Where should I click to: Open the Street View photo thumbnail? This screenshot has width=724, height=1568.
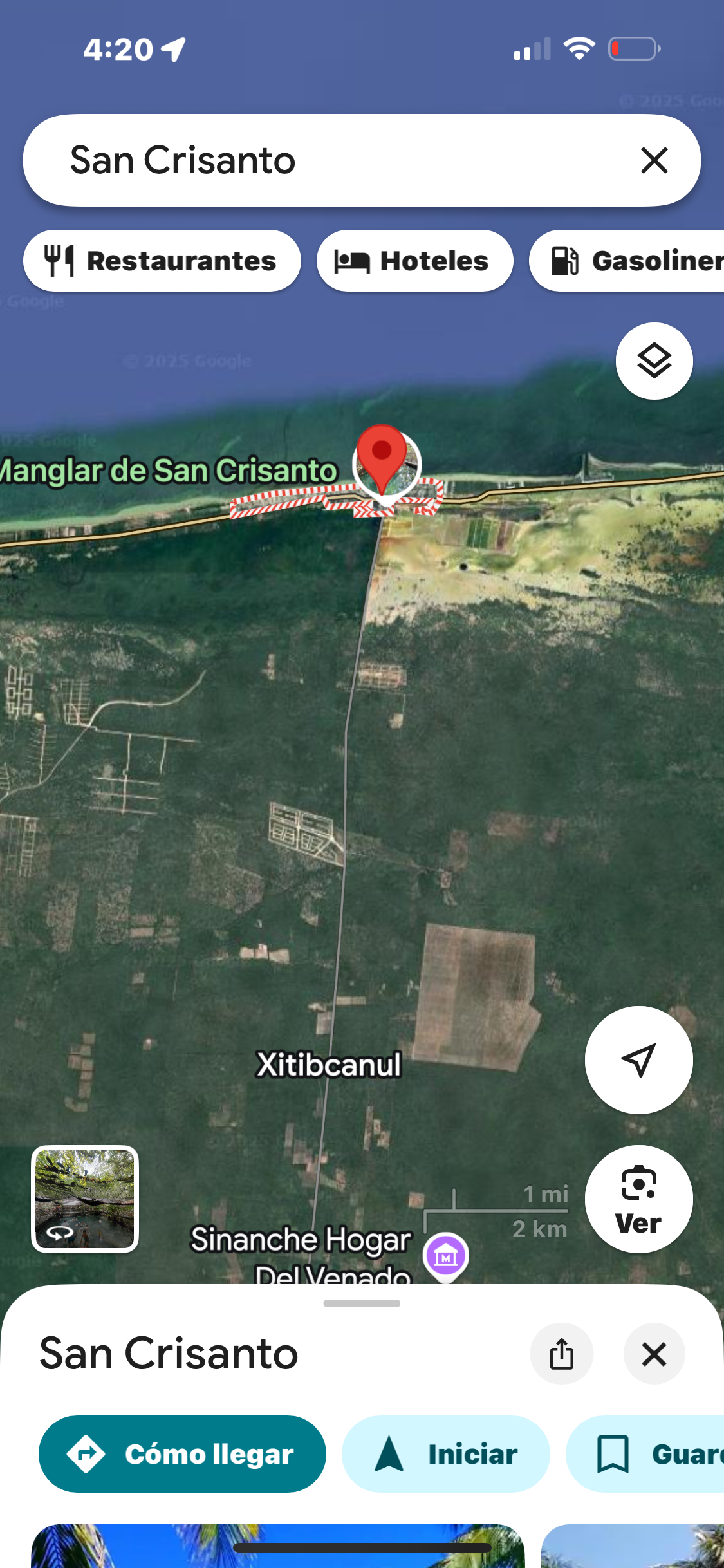click(85, 1199)
